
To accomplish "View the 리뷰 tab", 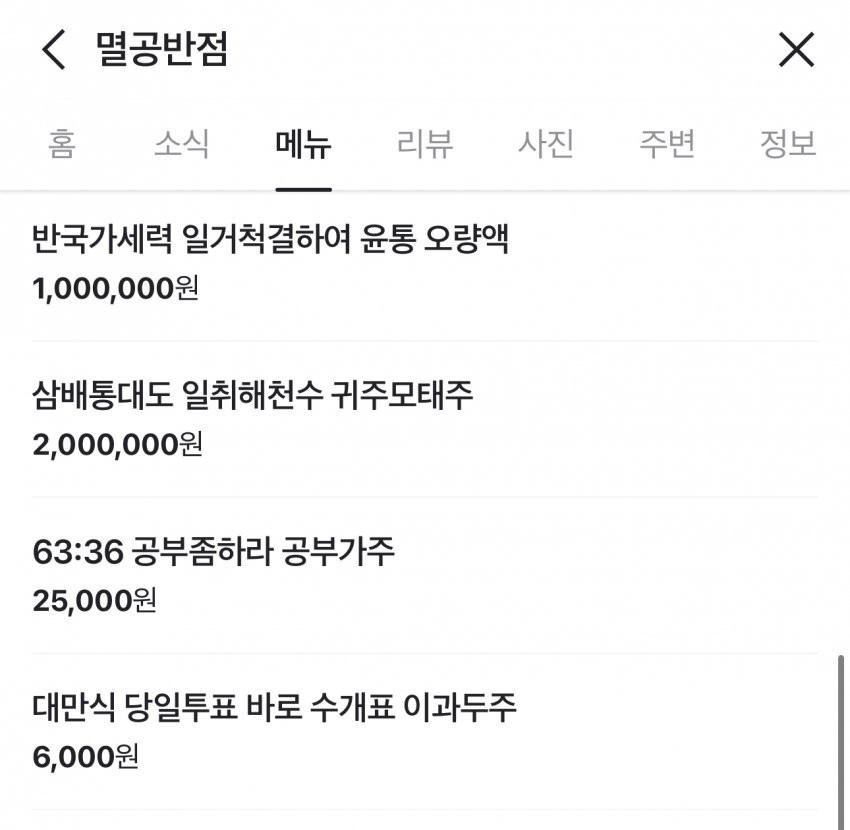I will pyautogui.click(x=425, y=144).
